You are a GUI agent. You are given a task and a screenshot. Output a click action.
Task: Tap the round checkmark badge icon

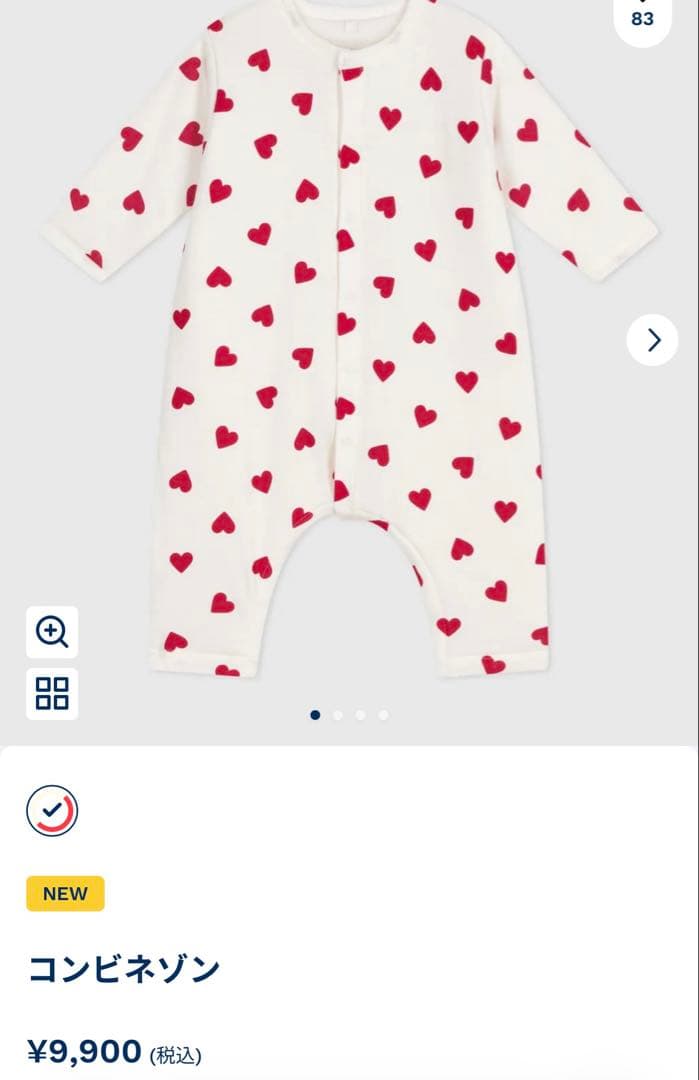(52, 810)
